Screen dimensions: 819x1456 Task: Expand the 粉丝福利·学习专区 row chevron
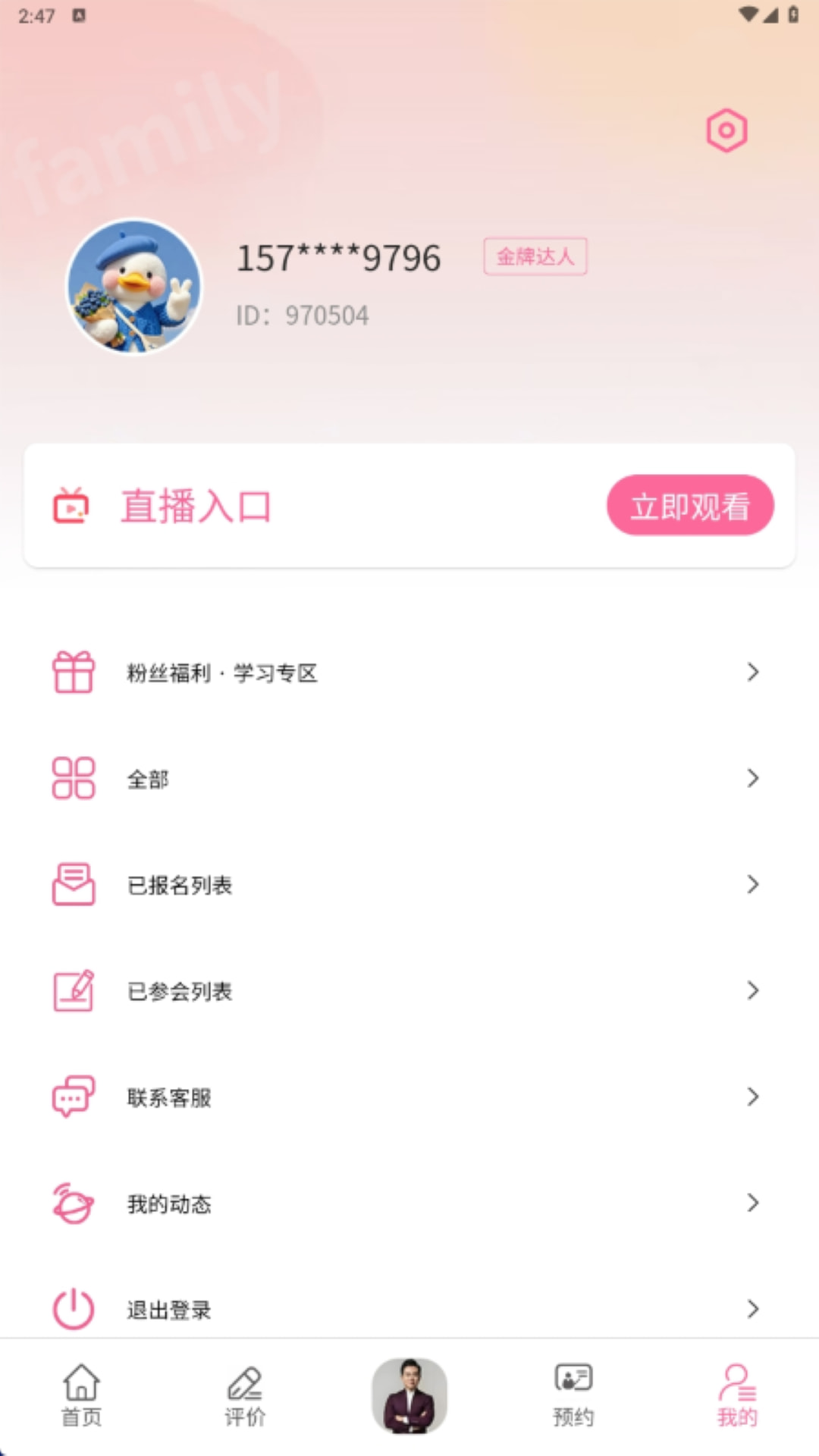tap(753, 671)
